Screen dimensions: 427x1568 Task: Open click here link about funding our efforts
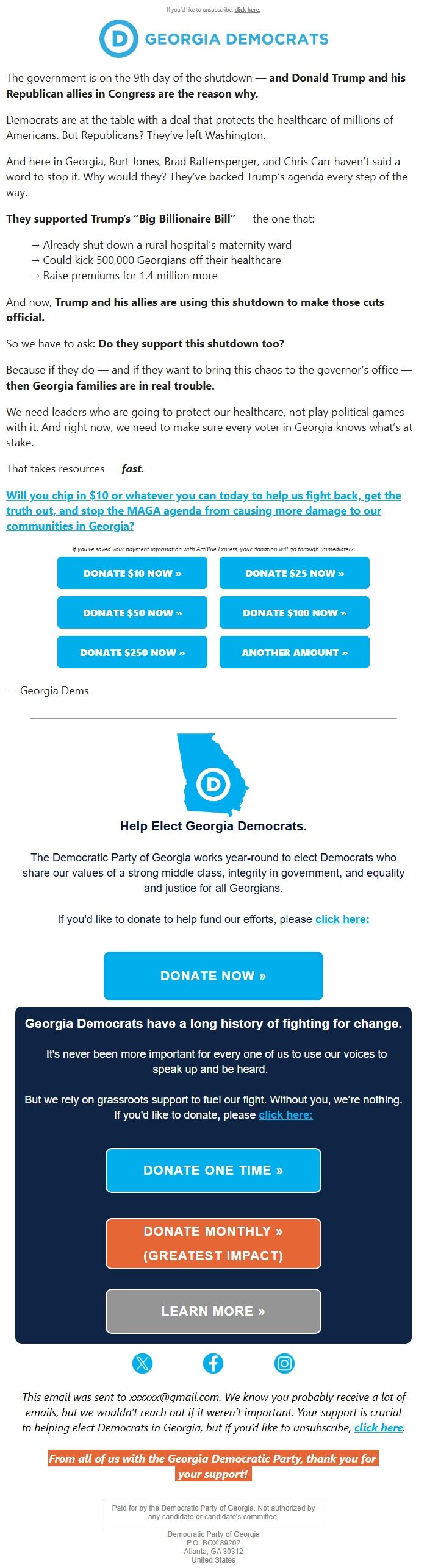click(342, 919)
